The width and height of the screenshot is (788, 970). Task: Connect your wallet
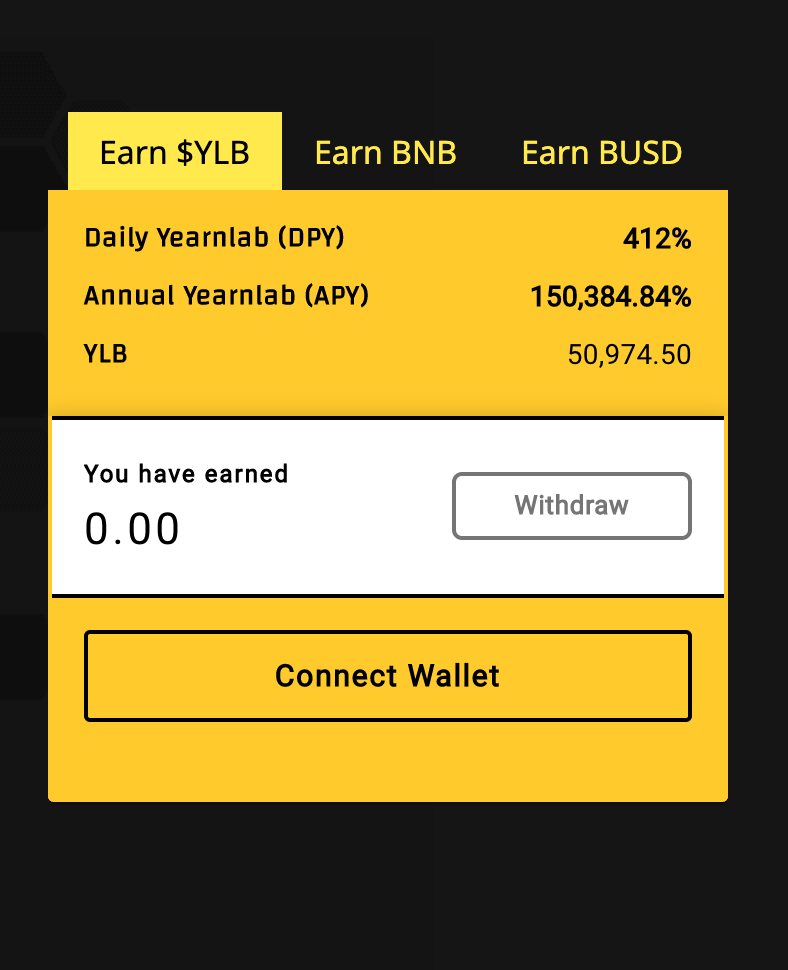pyautogui.click(x=387, y=675)
